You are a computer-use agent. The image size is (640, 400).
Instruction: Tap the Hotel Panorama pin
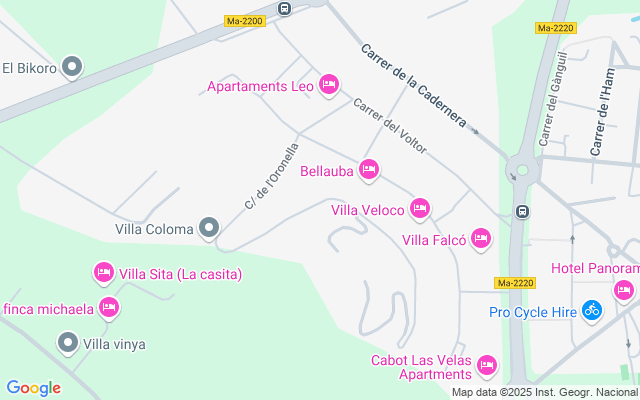[x=624, y=290]
